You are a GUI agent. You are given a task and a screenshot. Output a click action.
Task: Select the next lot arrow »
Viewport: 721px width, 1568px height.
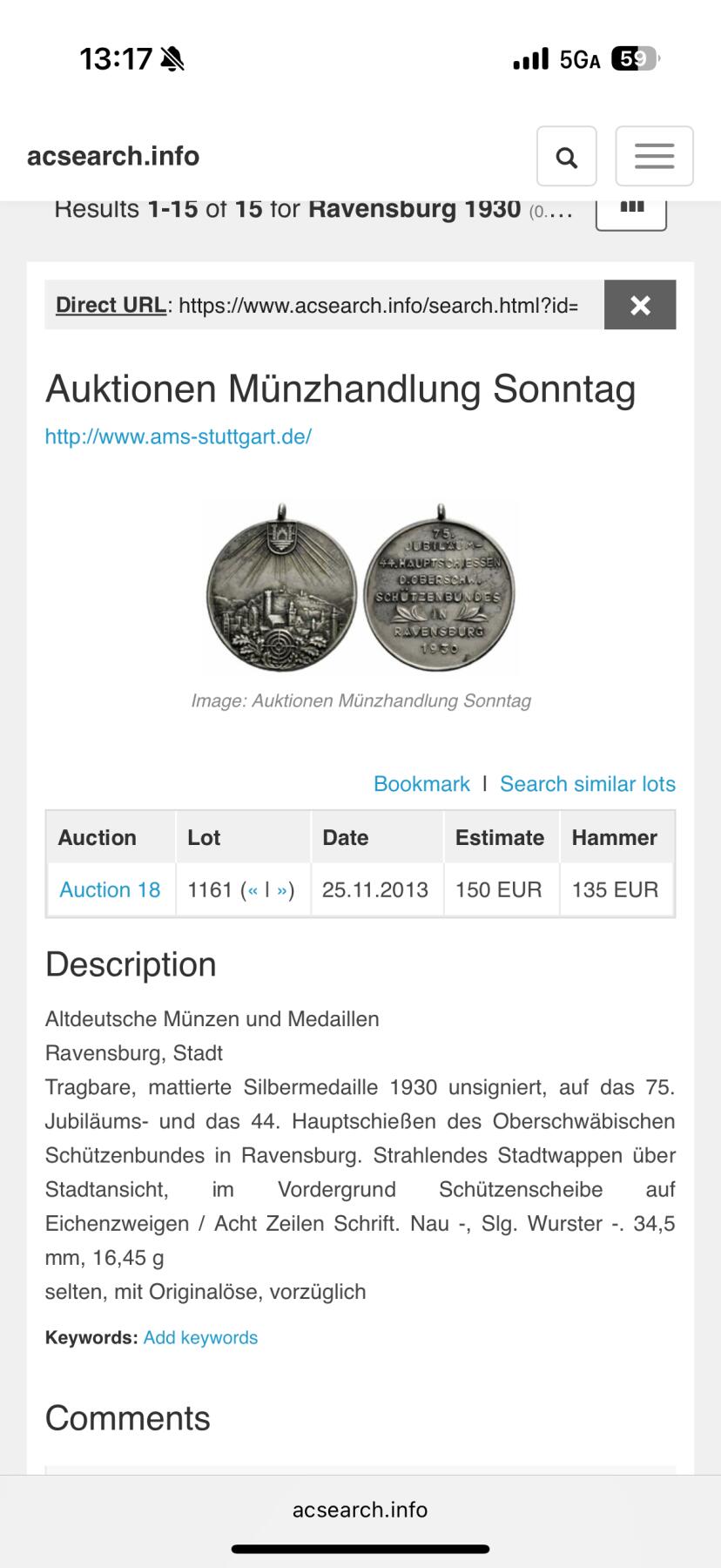[283, 889]
